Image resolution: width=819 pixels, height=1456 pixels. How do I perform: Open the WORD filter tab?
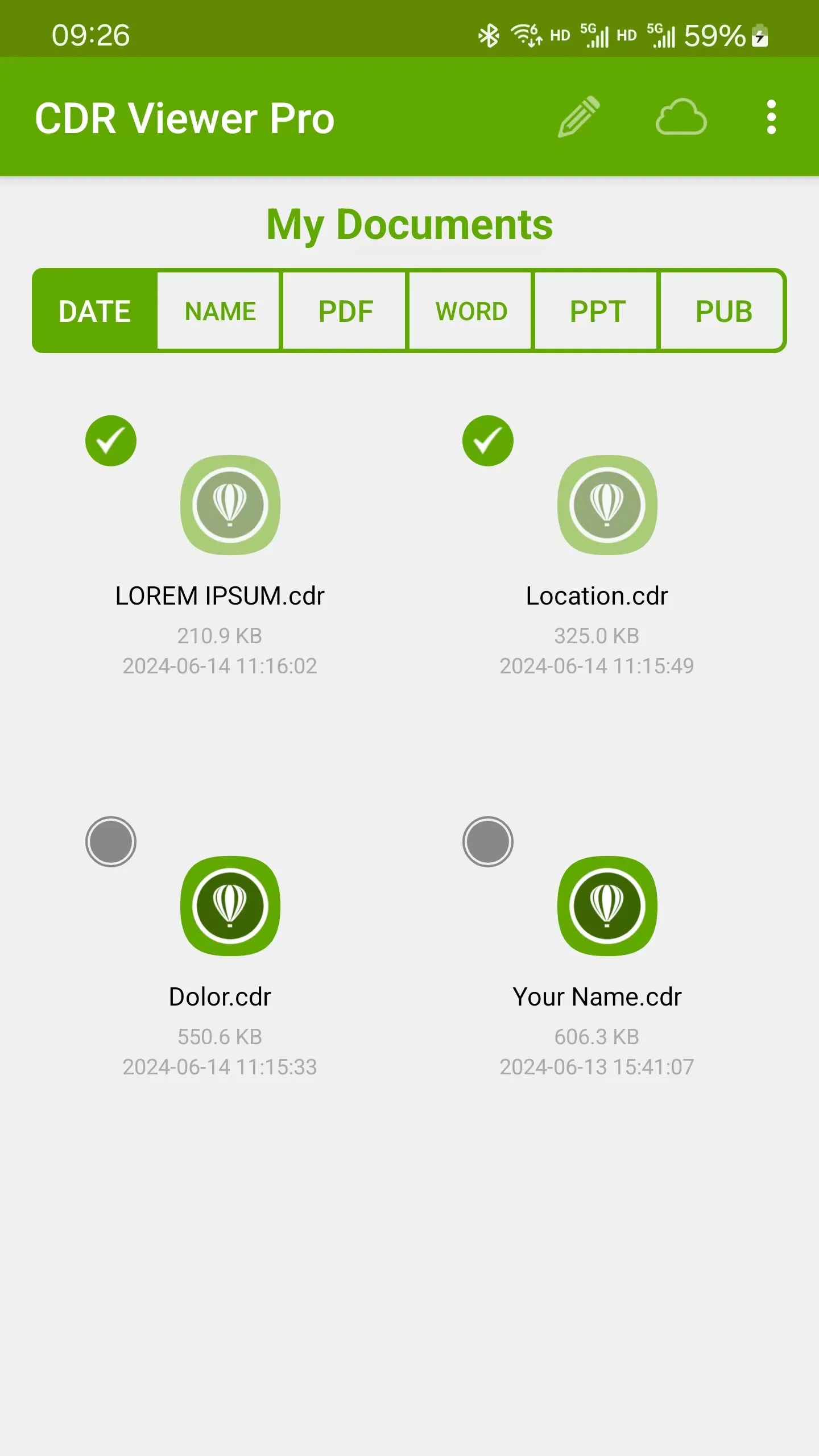click(471, 311)
